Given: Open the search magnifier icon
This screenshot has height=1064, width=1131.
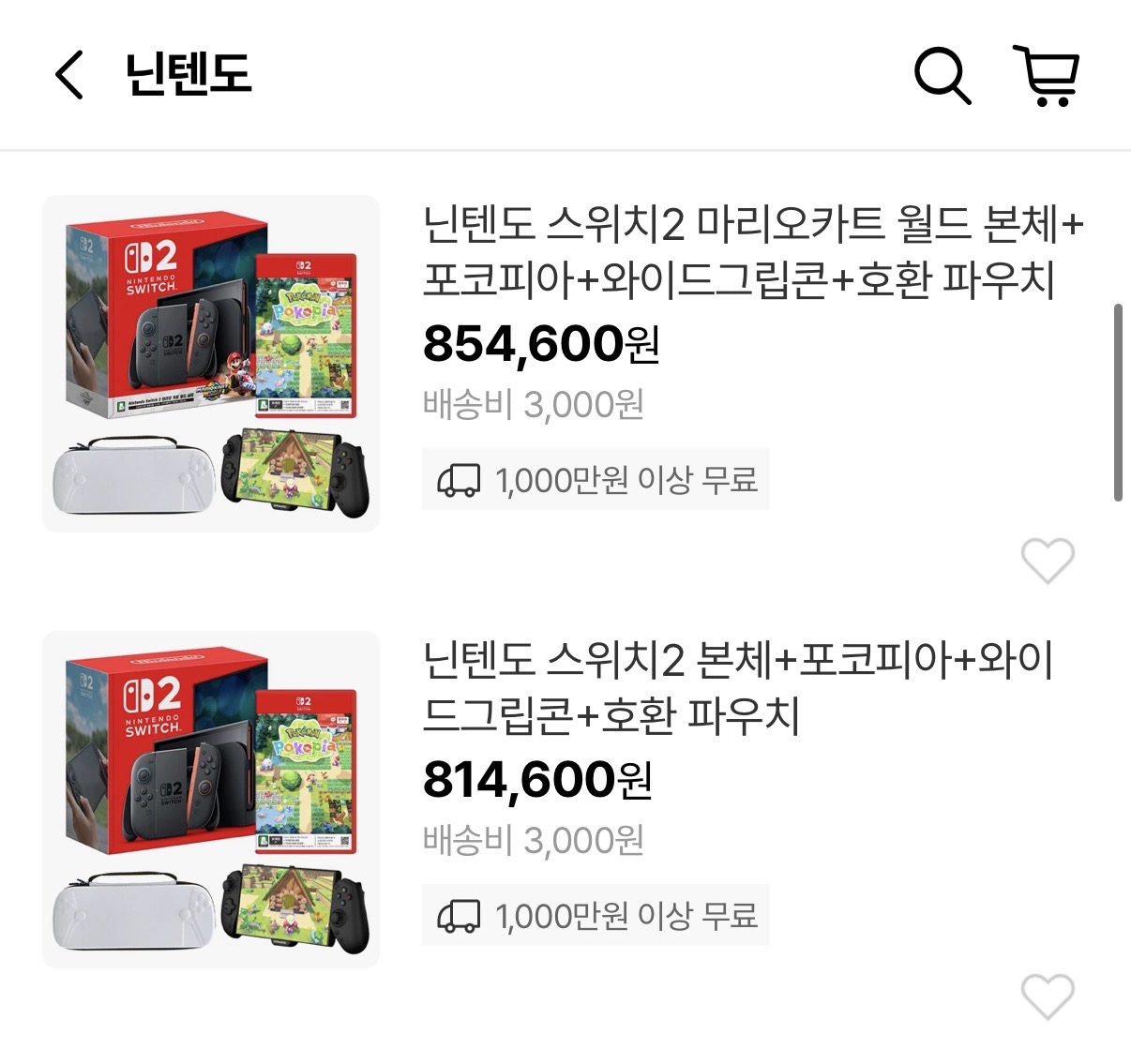Looking at the screenshot, I should 942,75.
